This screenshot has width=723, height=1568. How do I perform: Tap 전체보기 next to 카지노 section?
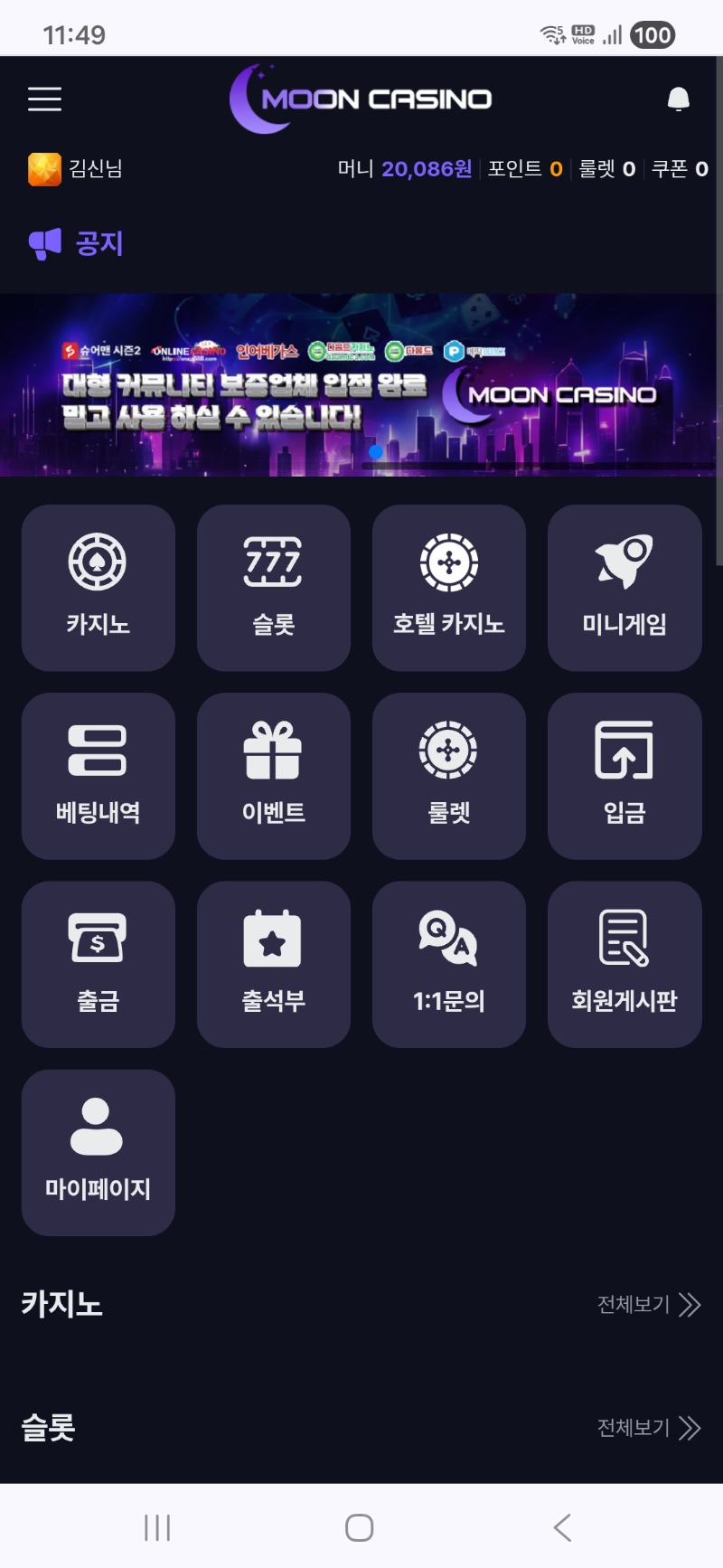click(648, 1304)
